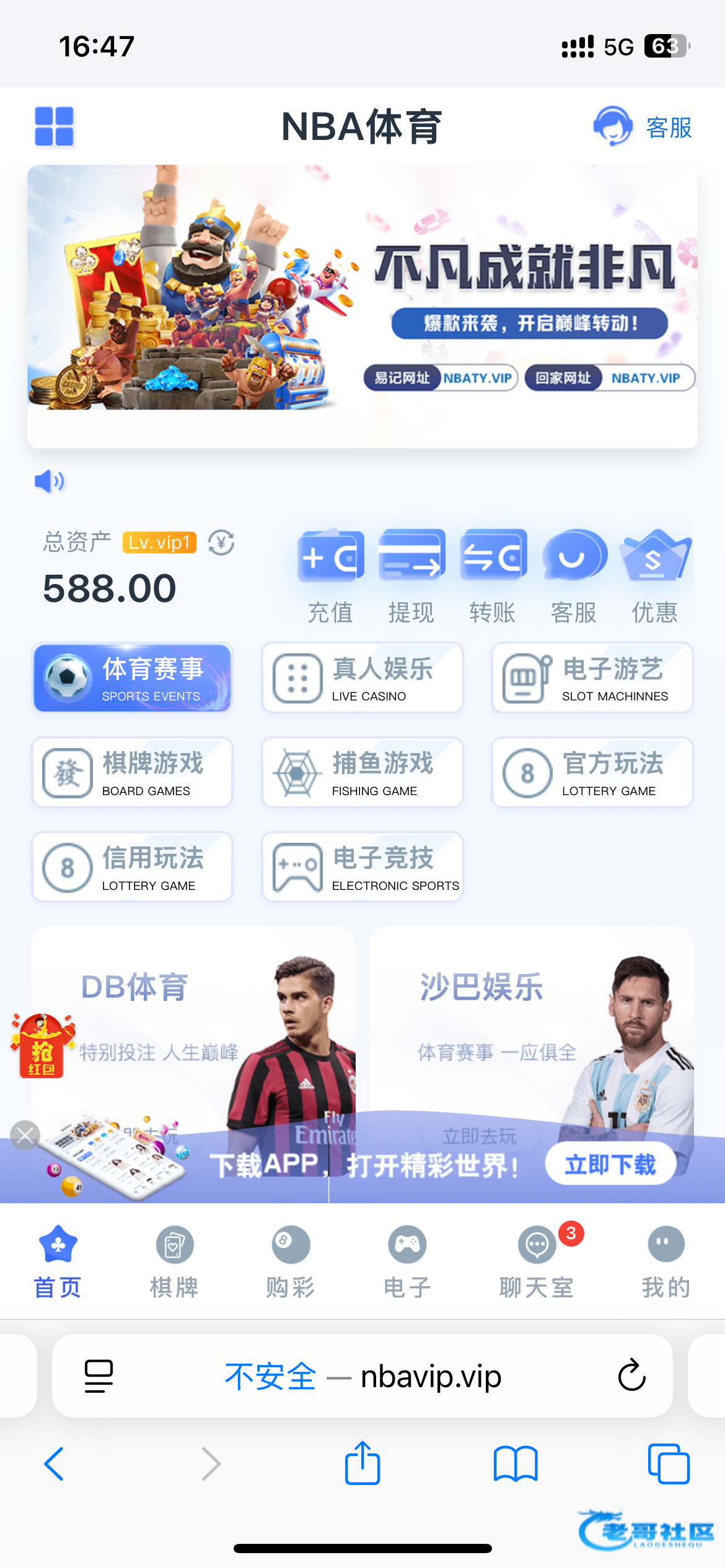Dismiss the download app banner
Viewport: 725px width, 1568px height.
point(25,1135)
